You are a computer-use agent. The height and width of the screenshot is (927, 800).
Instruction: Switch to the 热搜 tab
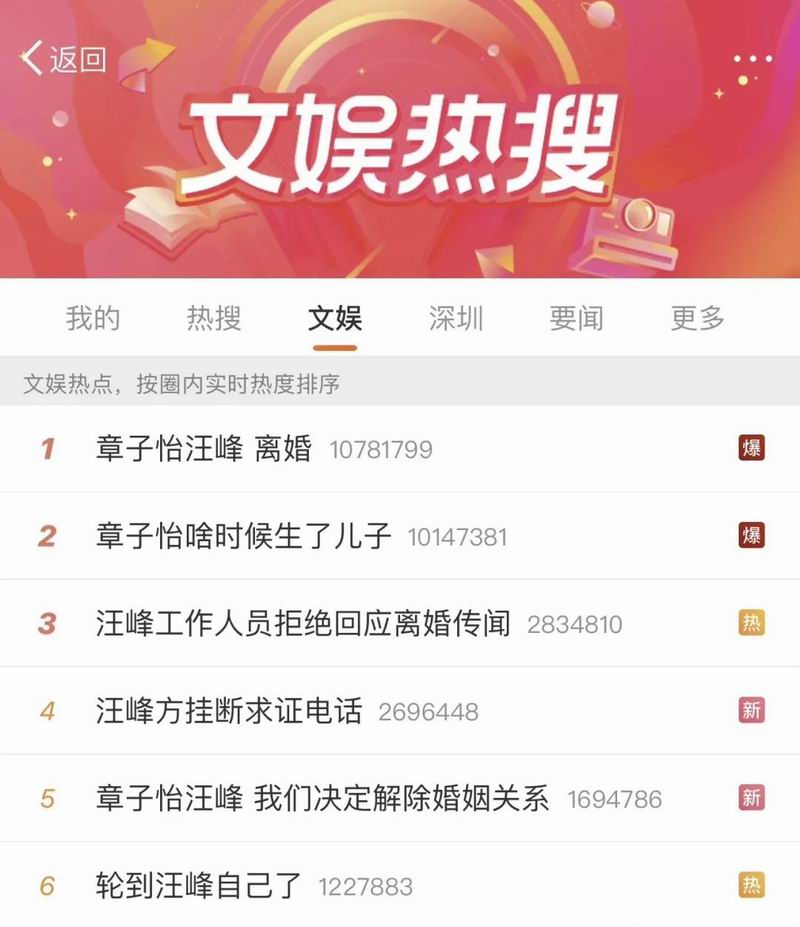(x=214, y=319)
